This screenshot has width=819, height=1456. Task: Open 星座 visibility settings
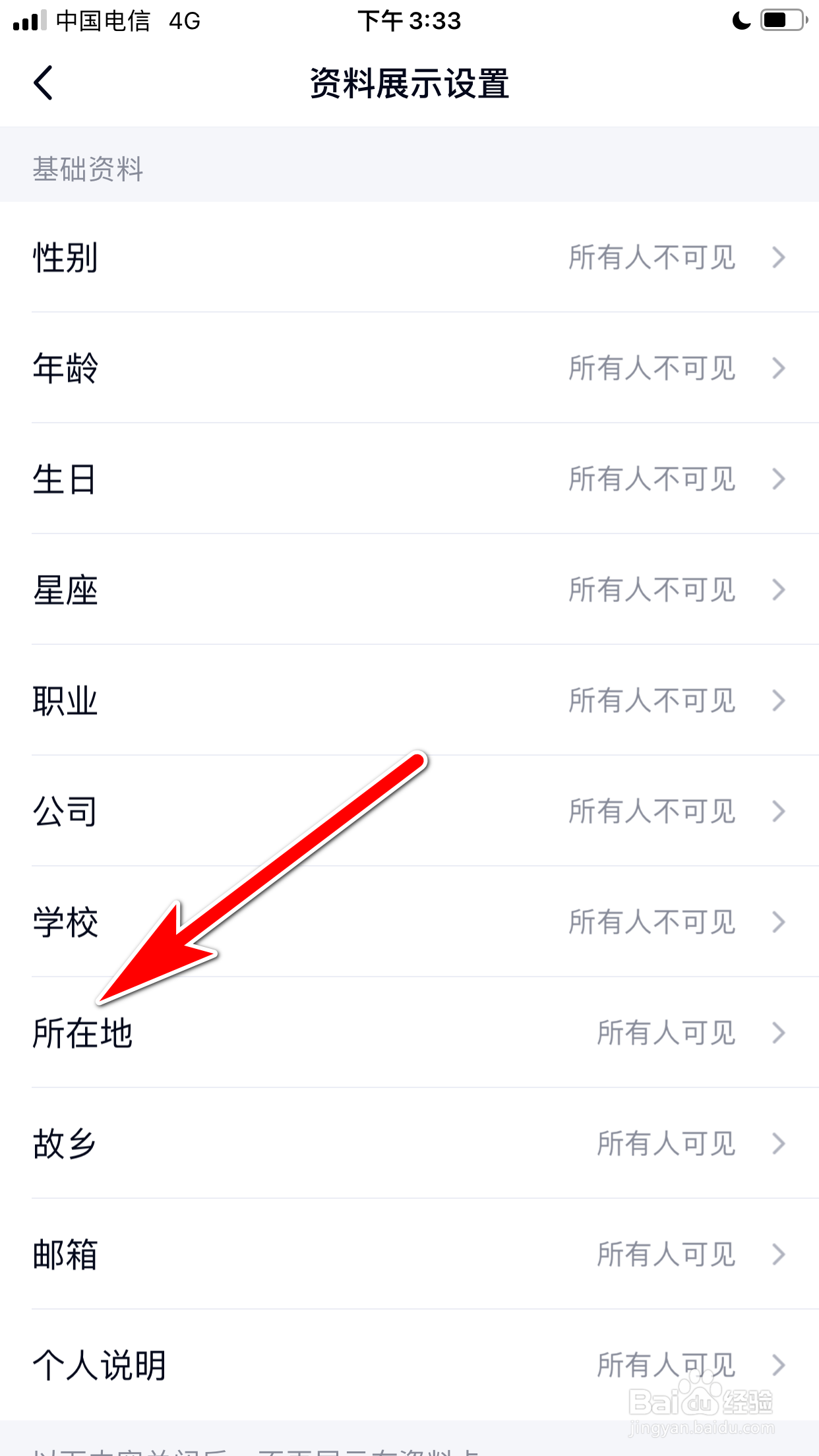778,591
